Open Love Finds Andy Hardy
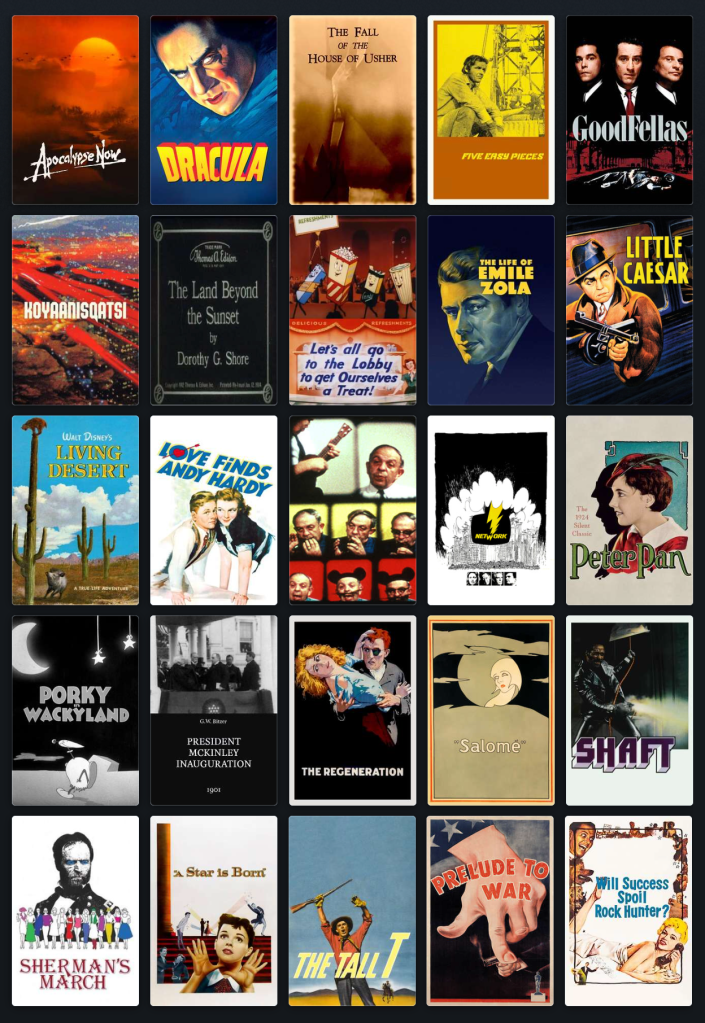Image resolution: width=705 pixels, height=1023 pixels. 213,510
